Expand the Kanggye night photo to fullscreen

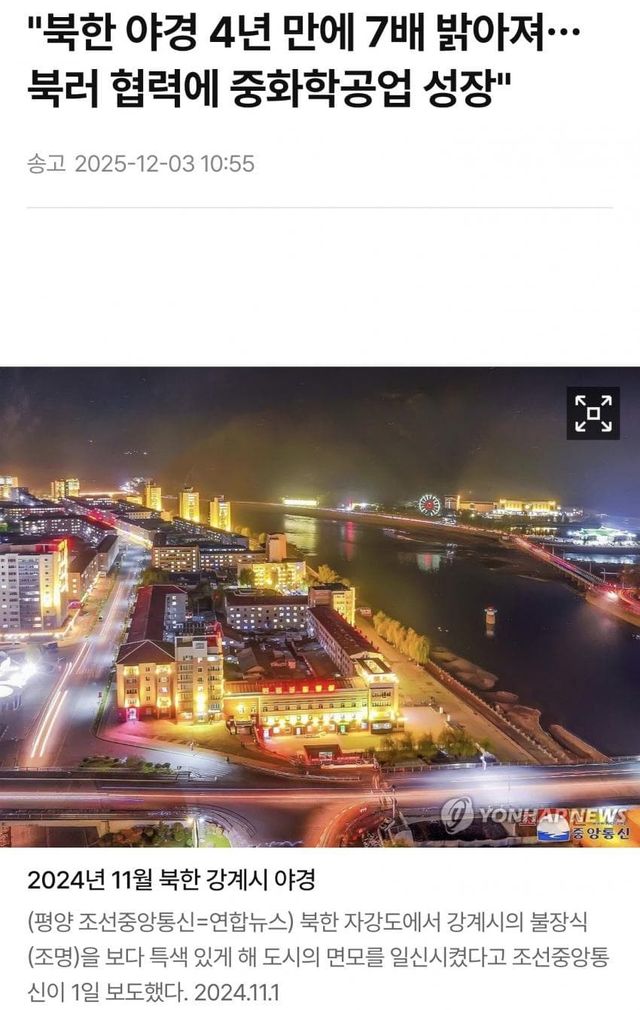[x=593, y=413]
